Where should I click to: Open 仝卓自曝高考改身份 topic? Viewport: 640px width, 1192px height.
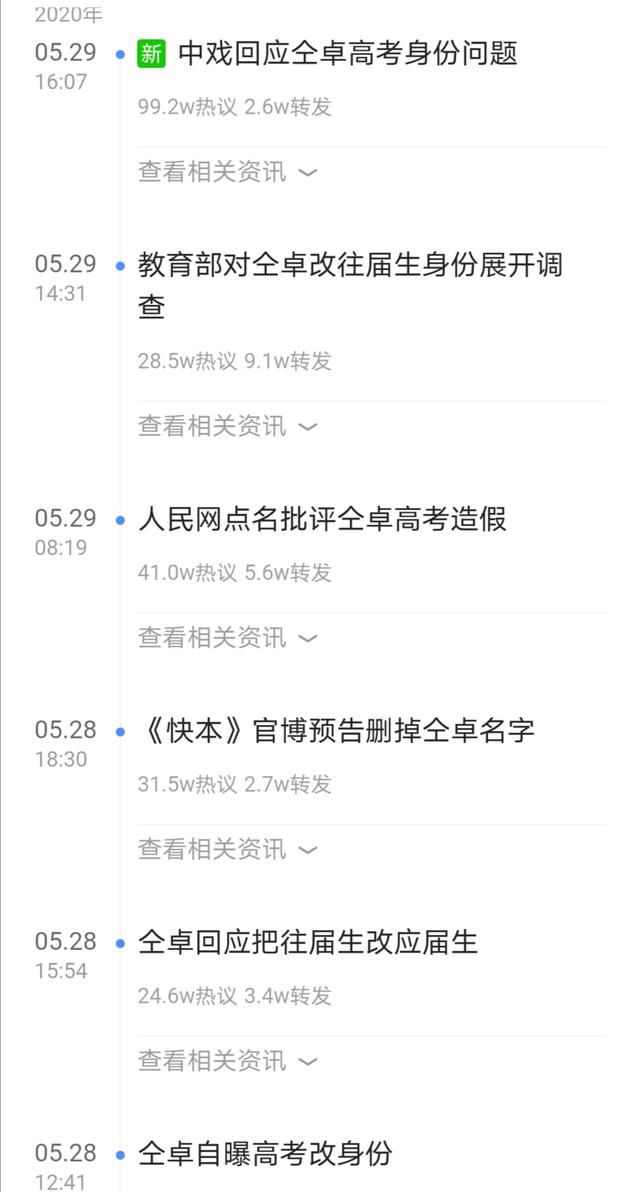click(265, 1153)
